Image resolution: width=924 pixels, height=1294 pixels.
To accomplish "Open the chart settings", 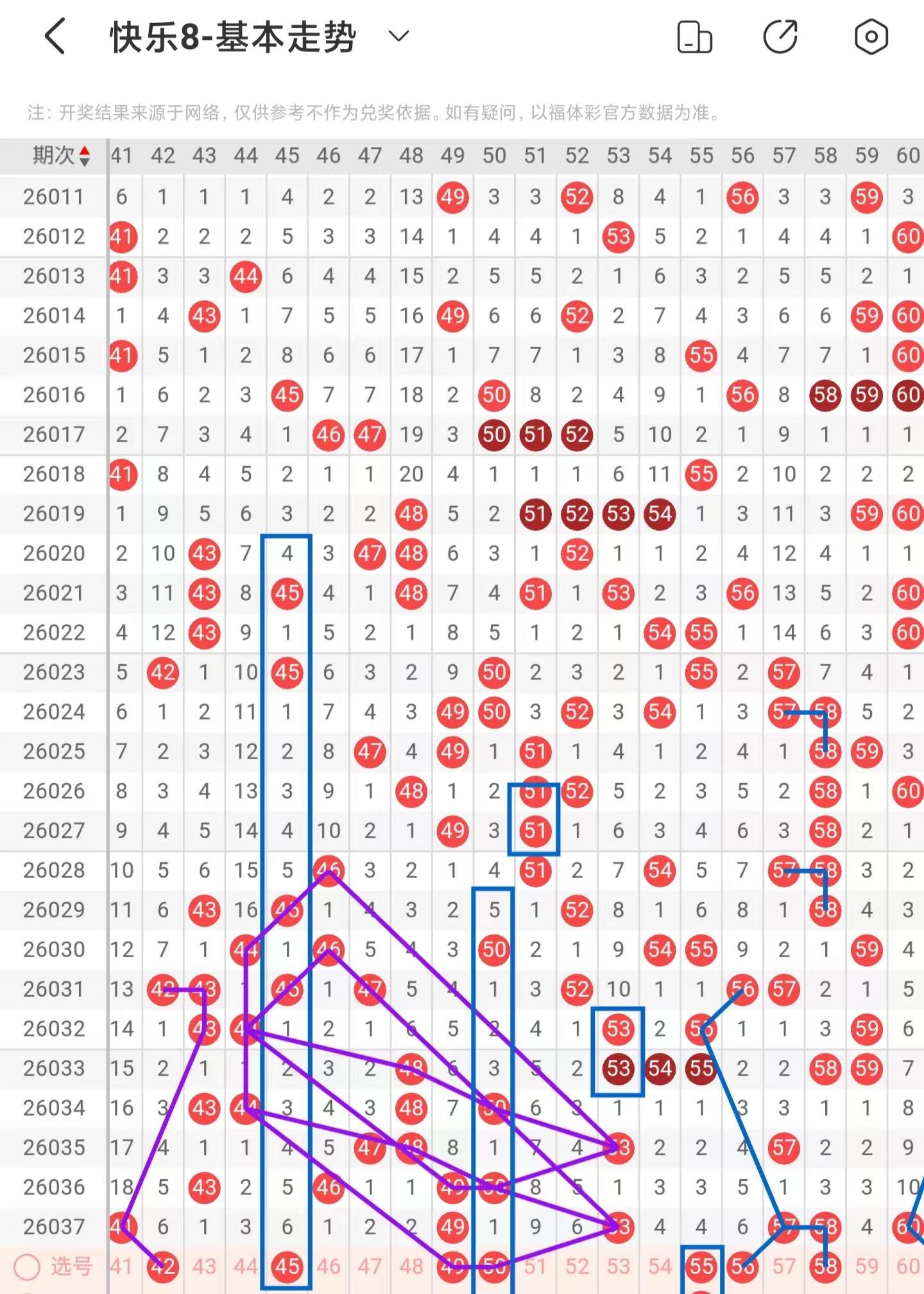I will pyautogui.click(x=871, y=37).
